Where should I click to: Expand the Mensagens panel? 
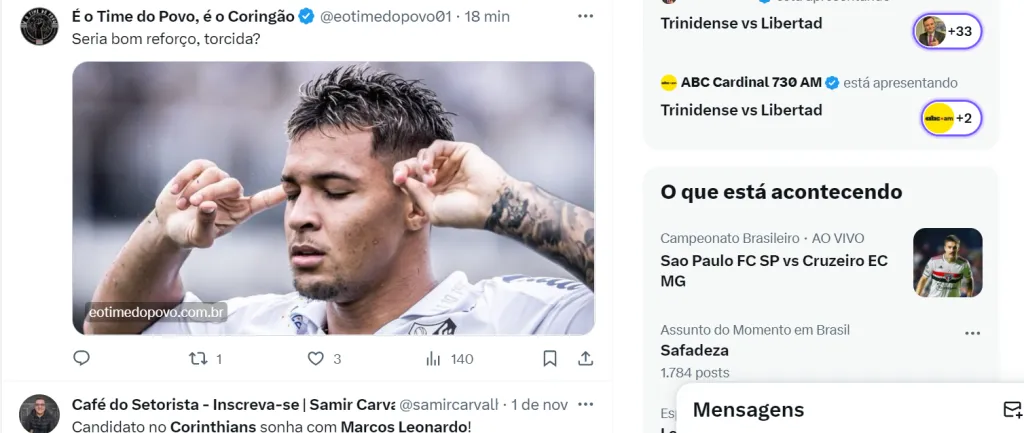click(x=748, y=410)
